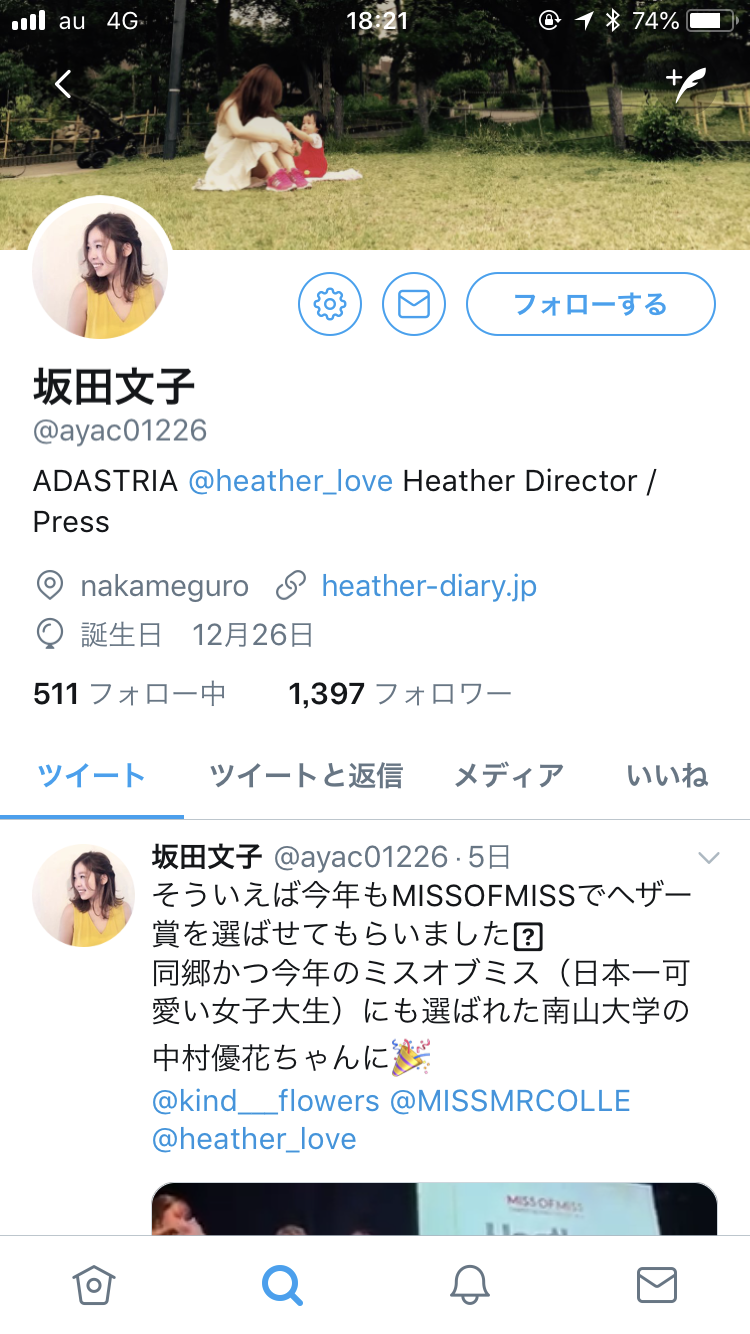Open the @heather_love mention in bio
The width and height of the screenshot is (750, 1334).
290,481
